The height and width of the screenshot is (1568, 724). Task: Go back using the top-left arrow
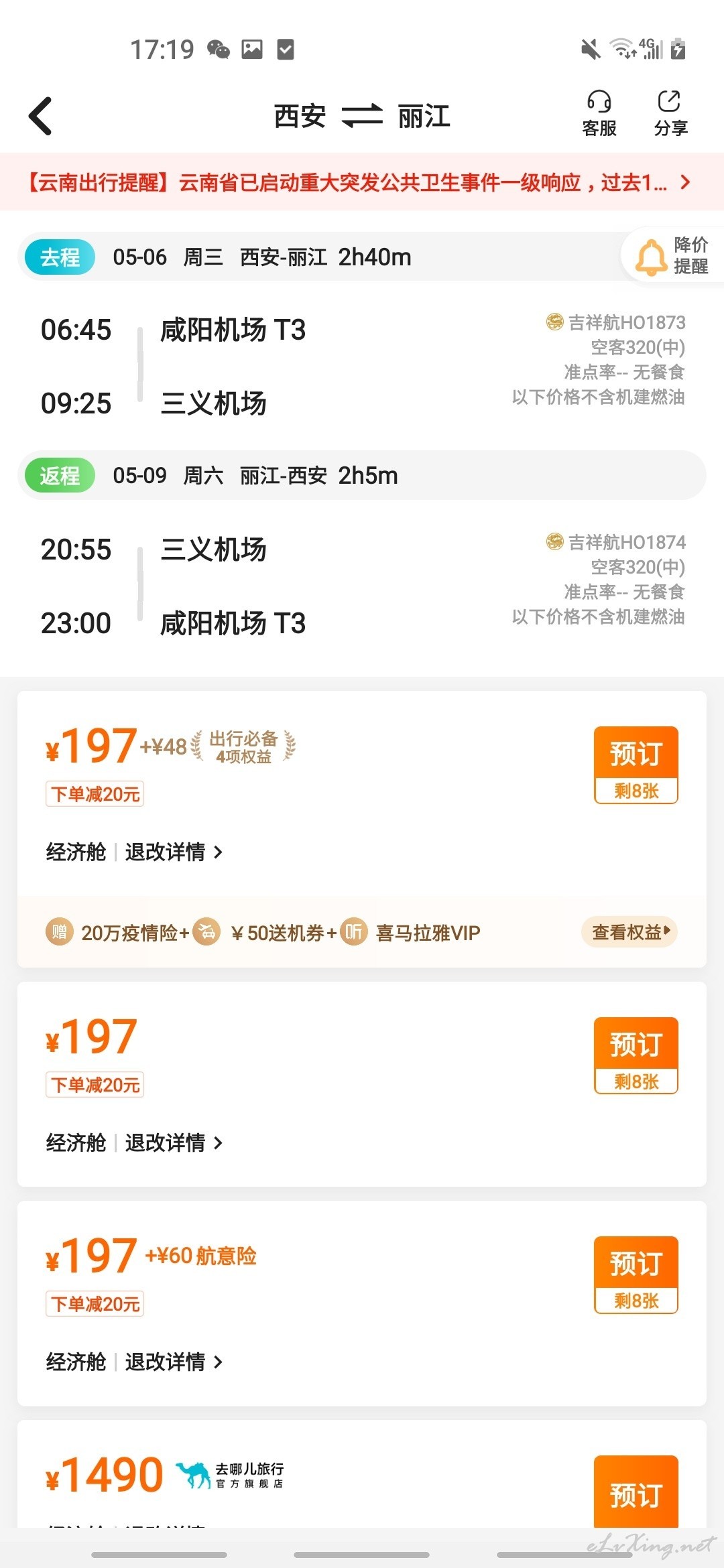(x=40, y=116)
